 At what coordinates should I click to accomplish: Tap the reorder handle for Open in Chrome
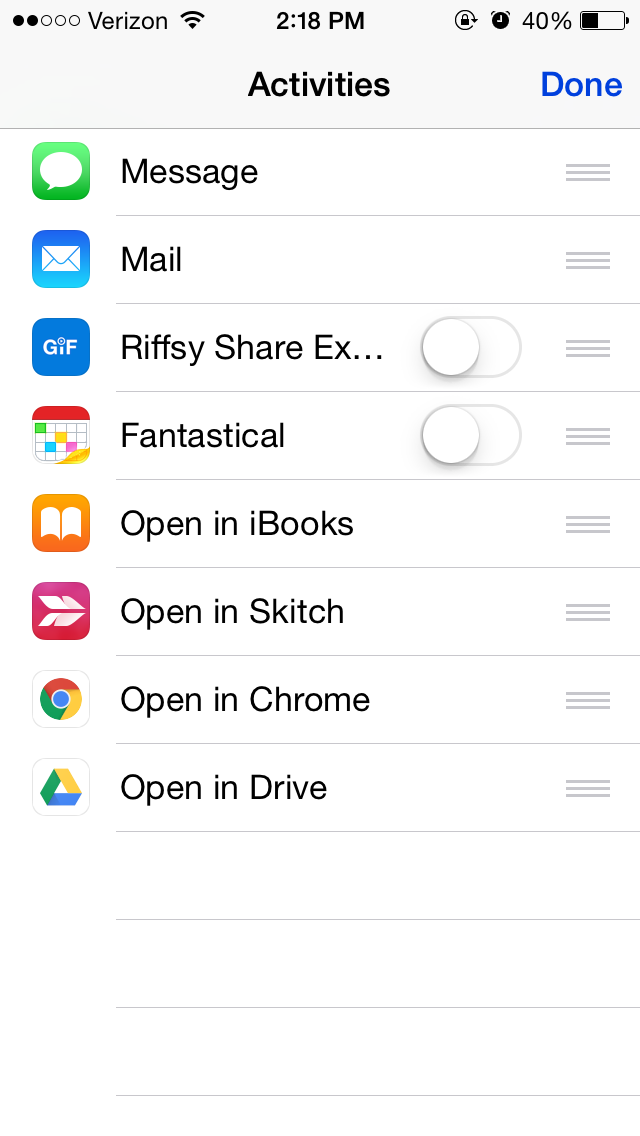588,700
